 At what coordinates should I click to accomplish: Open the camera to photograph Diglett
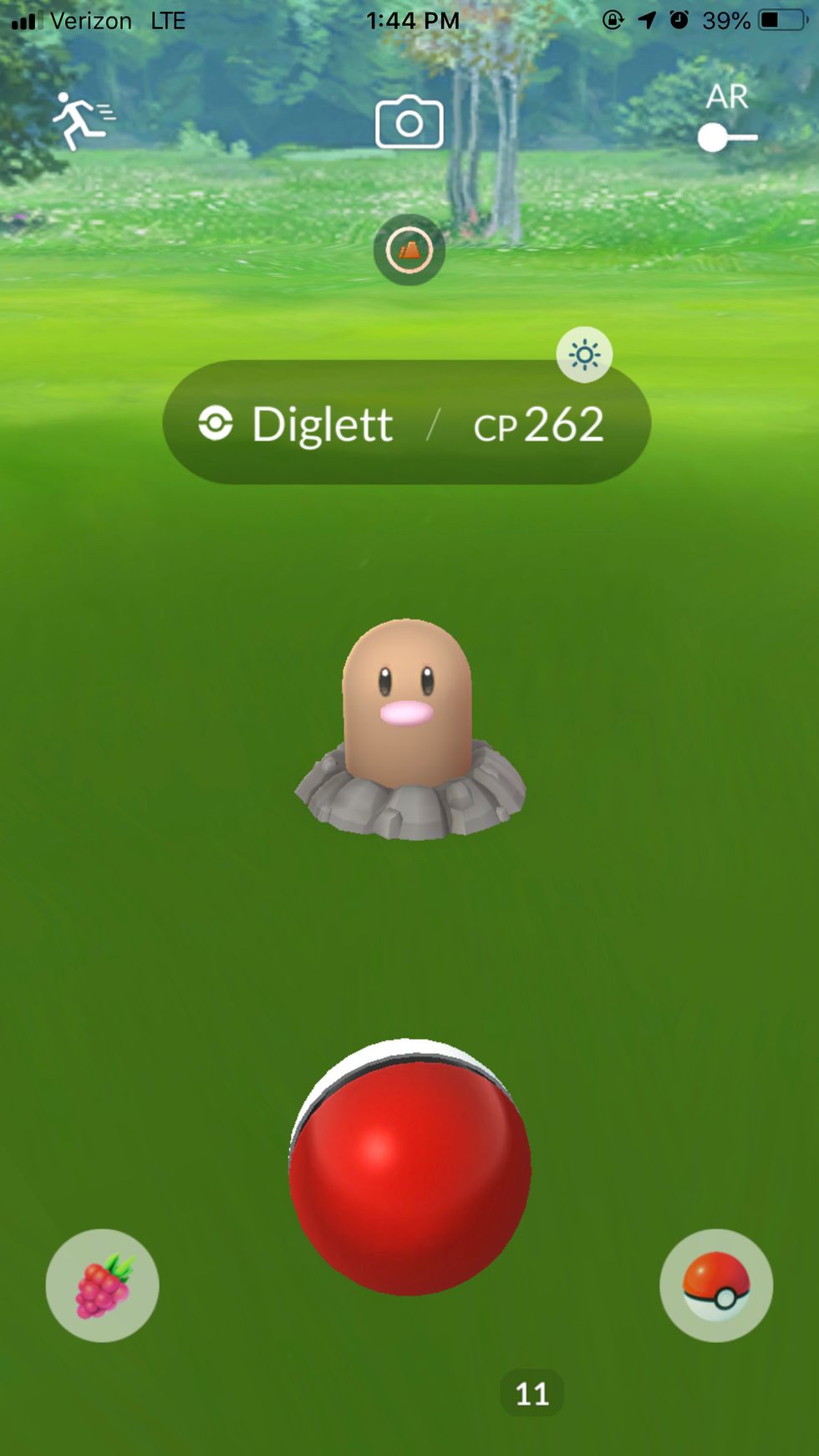click(x=409, y=123)
